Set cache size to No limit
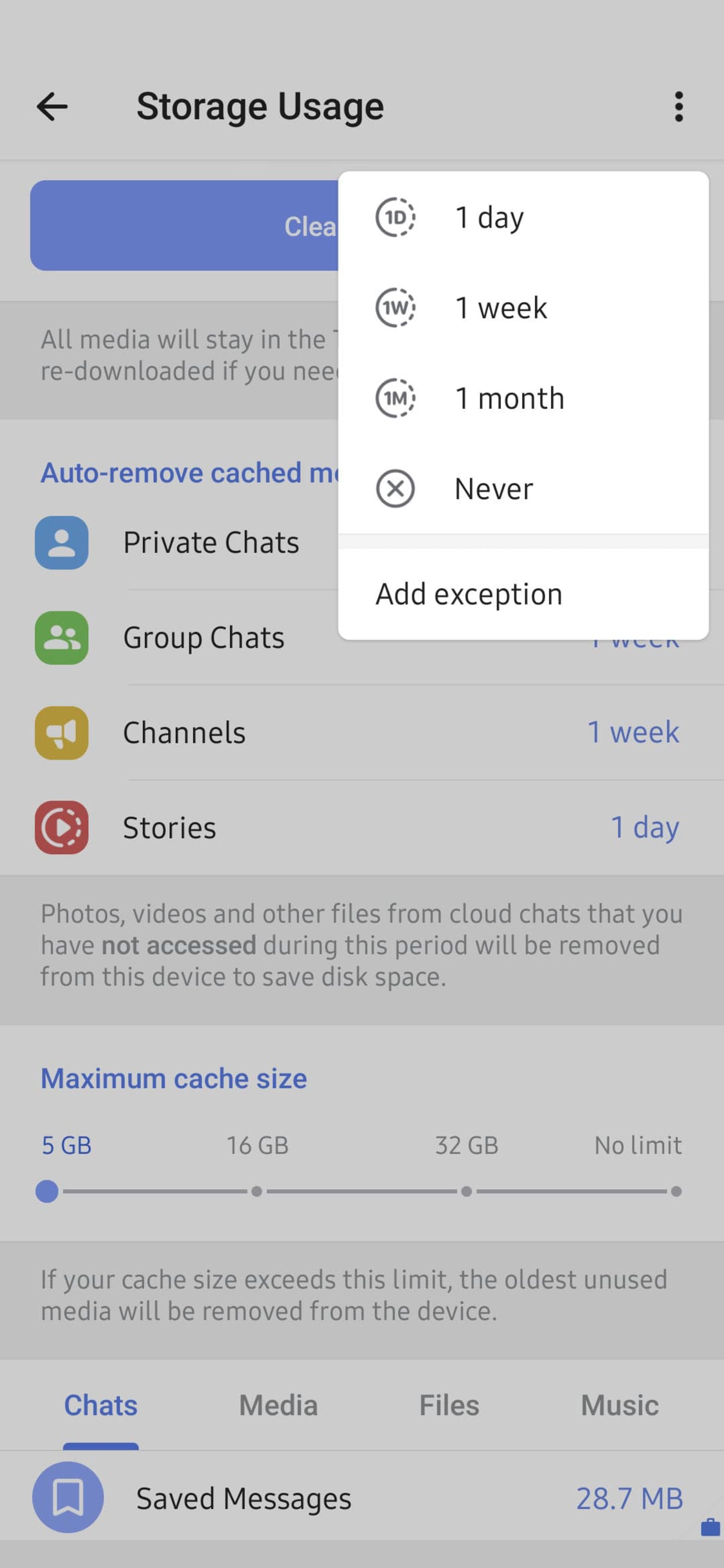724x1568 pixels. [675, 1191]
